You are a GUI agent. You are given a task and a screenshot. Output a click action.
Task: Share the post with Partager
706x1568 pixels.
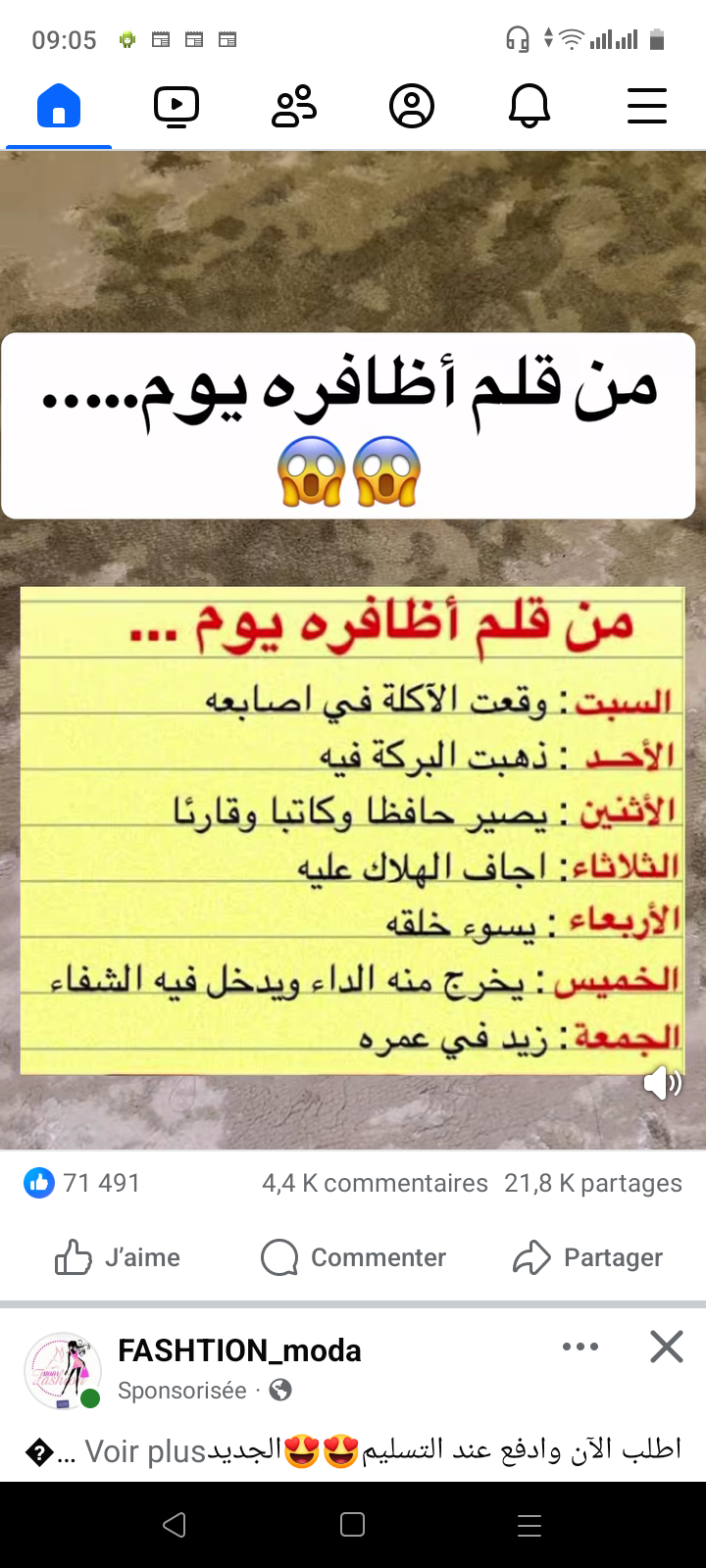pos(588,1257)
